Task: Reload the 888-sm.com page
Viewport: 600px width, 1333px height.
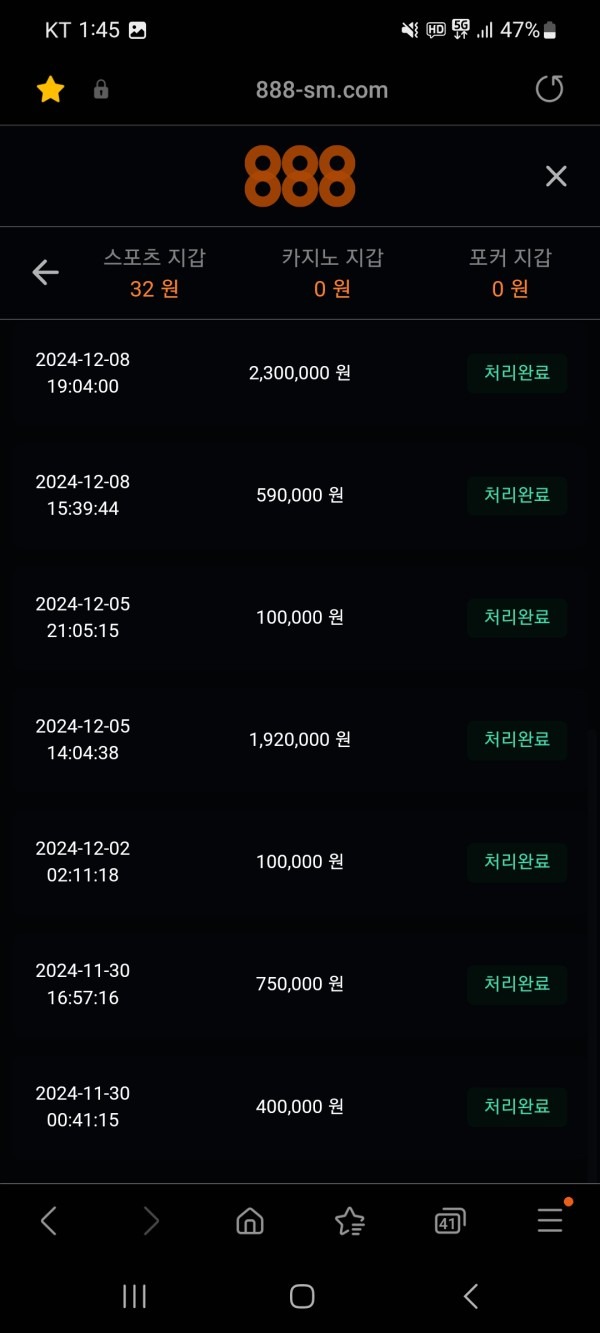Action: 549,90
